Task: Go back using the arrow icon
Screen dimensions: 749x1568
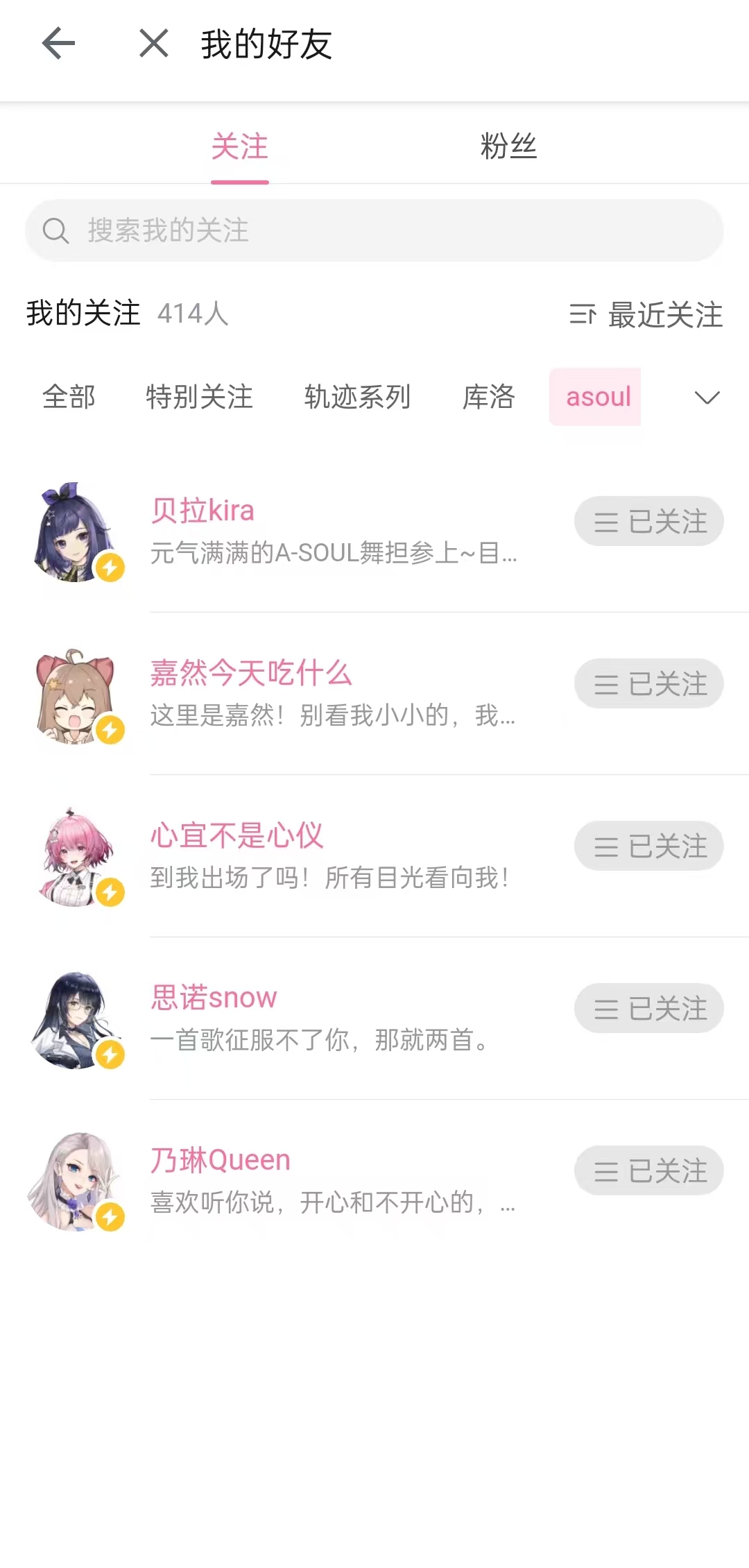Action: 58,44
